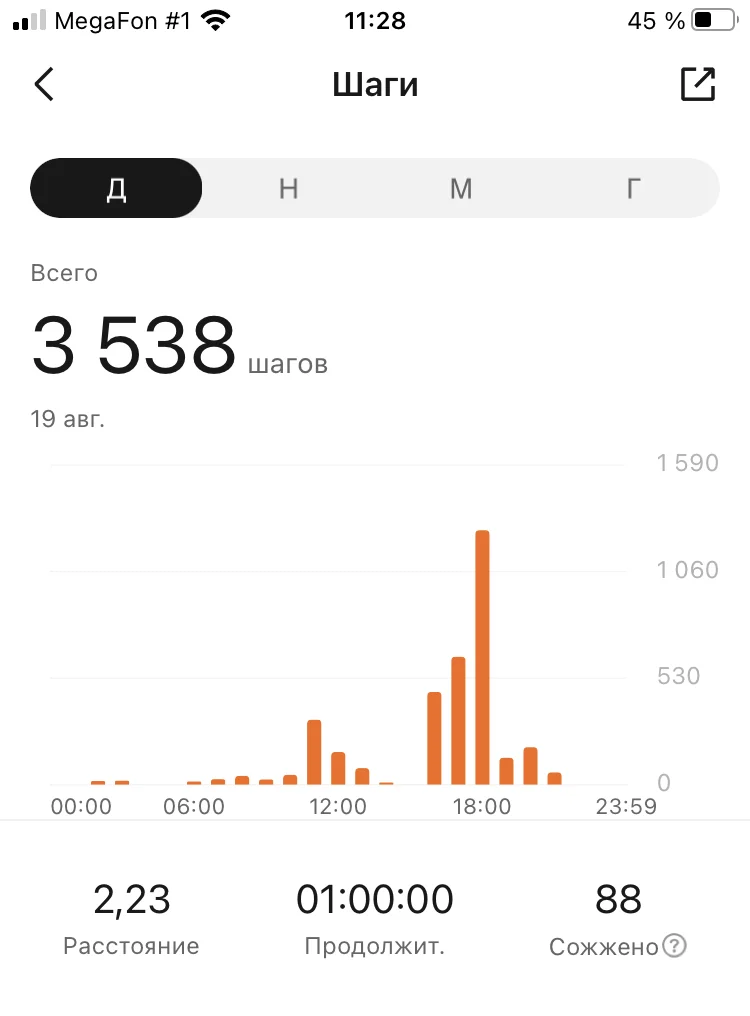
Task: Share the steps statistics
Action: point(698,85)
